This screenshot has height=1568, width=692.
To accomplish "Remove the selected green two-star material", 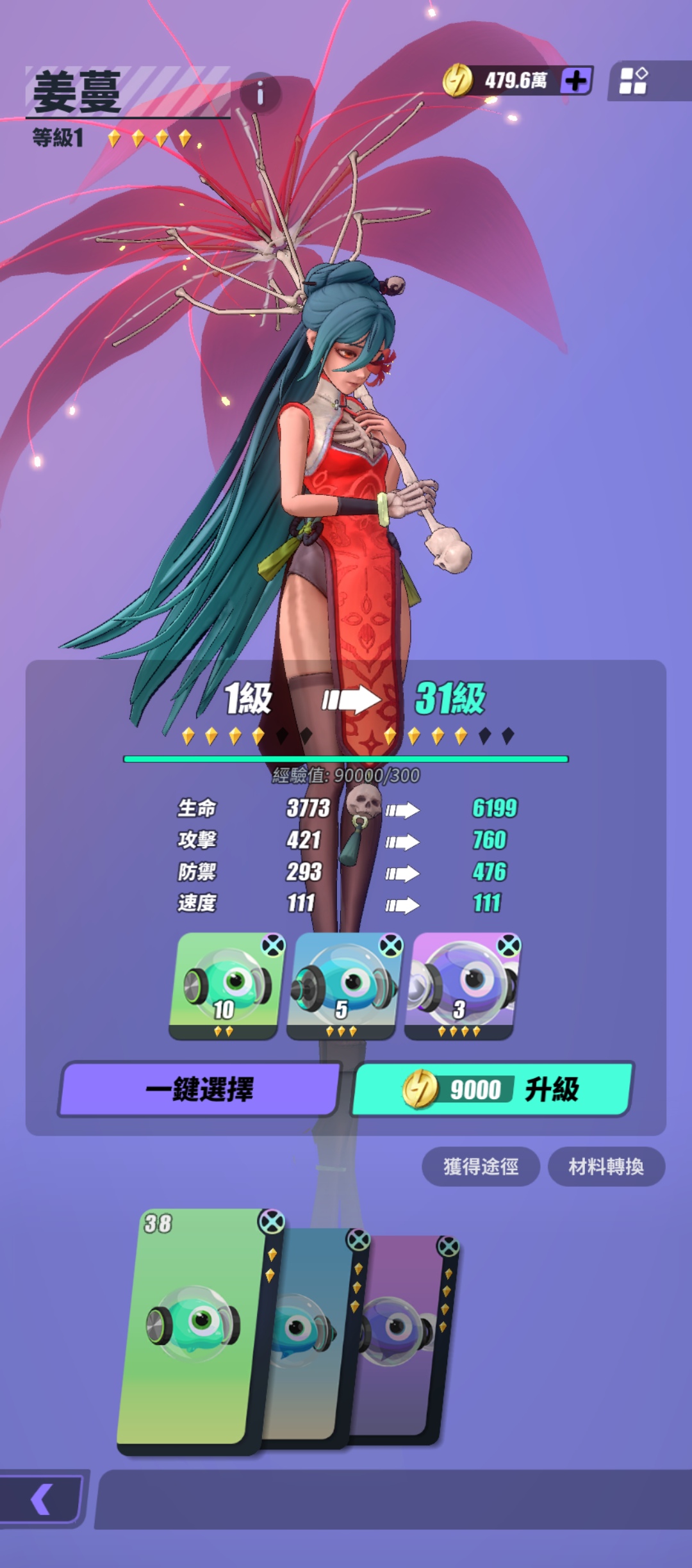I will pos(273,945).
